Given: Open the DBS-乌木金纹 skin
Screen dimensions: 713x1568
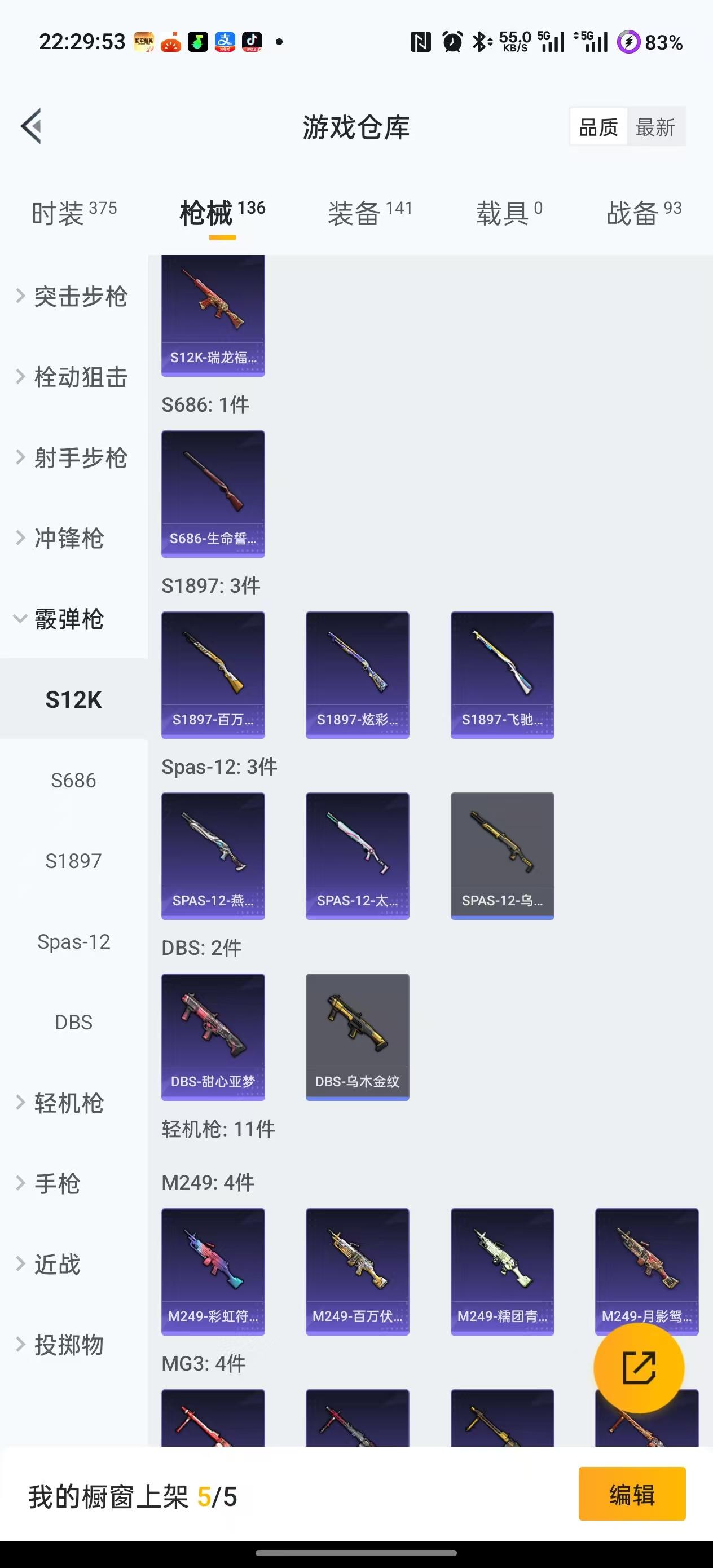Looking at the screenshot, I should (358, 1037).
